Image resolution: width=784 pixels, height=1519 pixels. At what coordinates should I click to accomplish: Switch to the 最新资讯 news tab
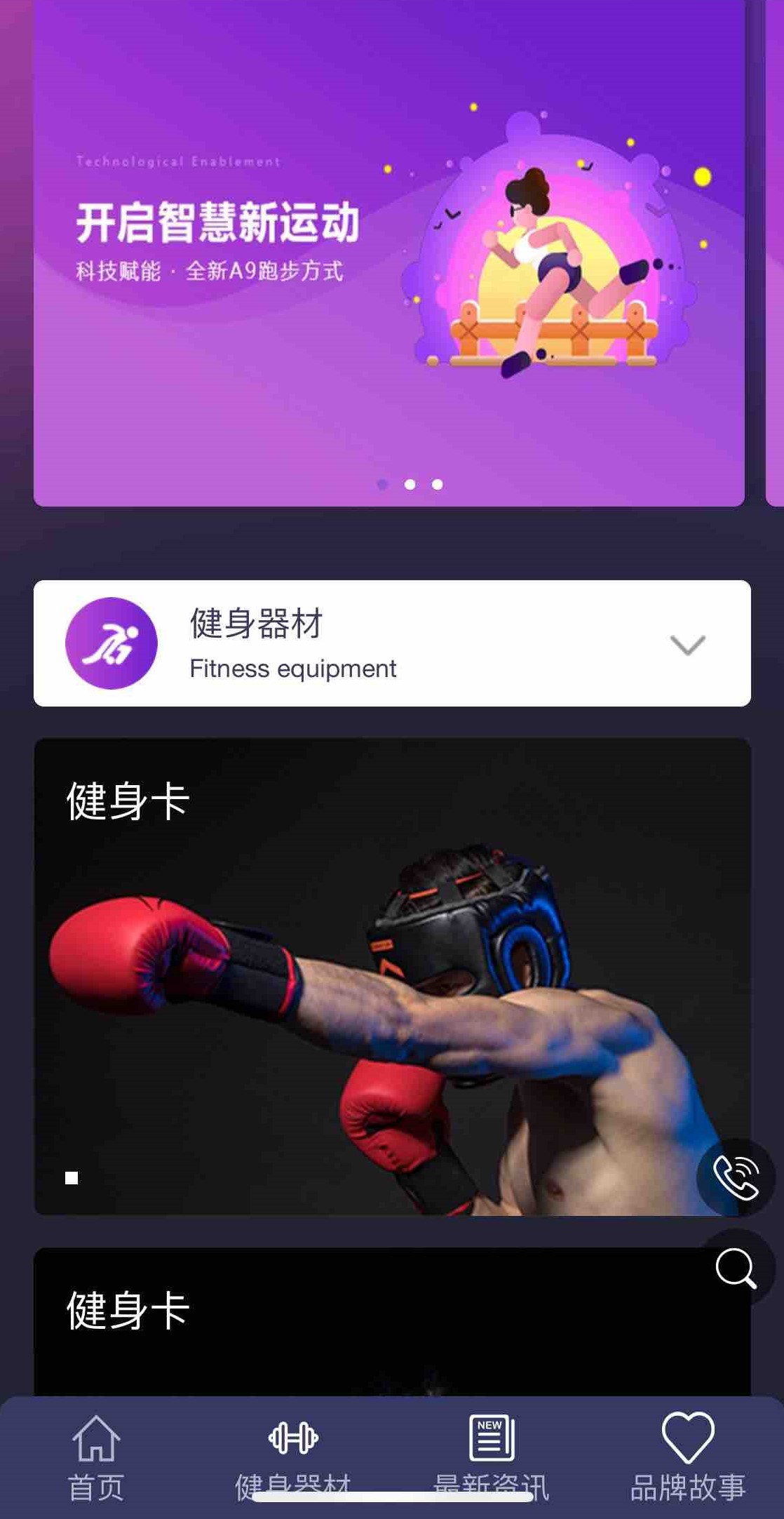[491, 1457]
